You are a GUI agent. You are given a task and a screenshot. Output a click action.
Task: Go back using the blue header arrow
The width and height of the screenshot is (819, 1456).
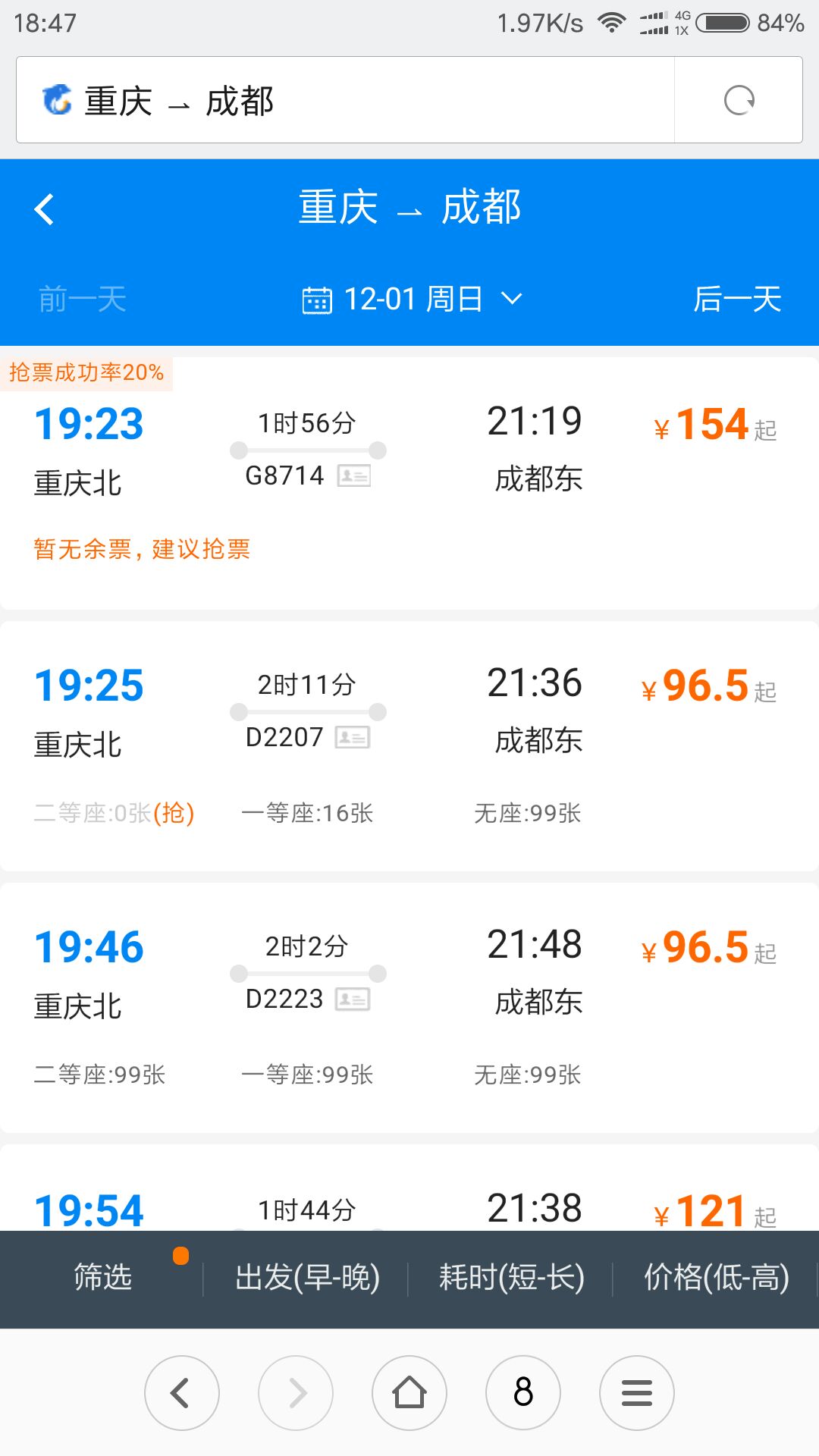pos(44,209)
